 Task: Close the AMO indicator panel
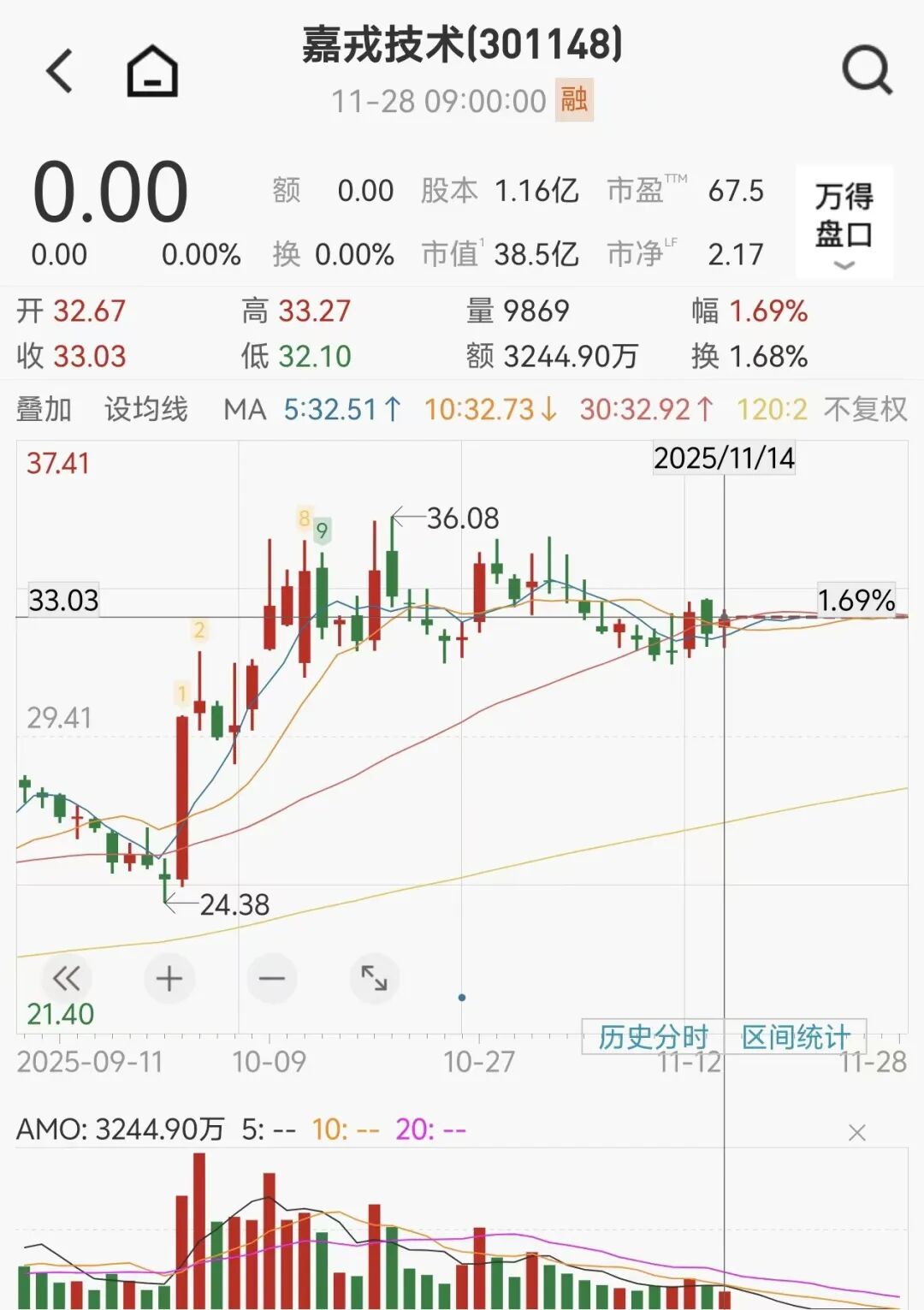coord(856,1133)
